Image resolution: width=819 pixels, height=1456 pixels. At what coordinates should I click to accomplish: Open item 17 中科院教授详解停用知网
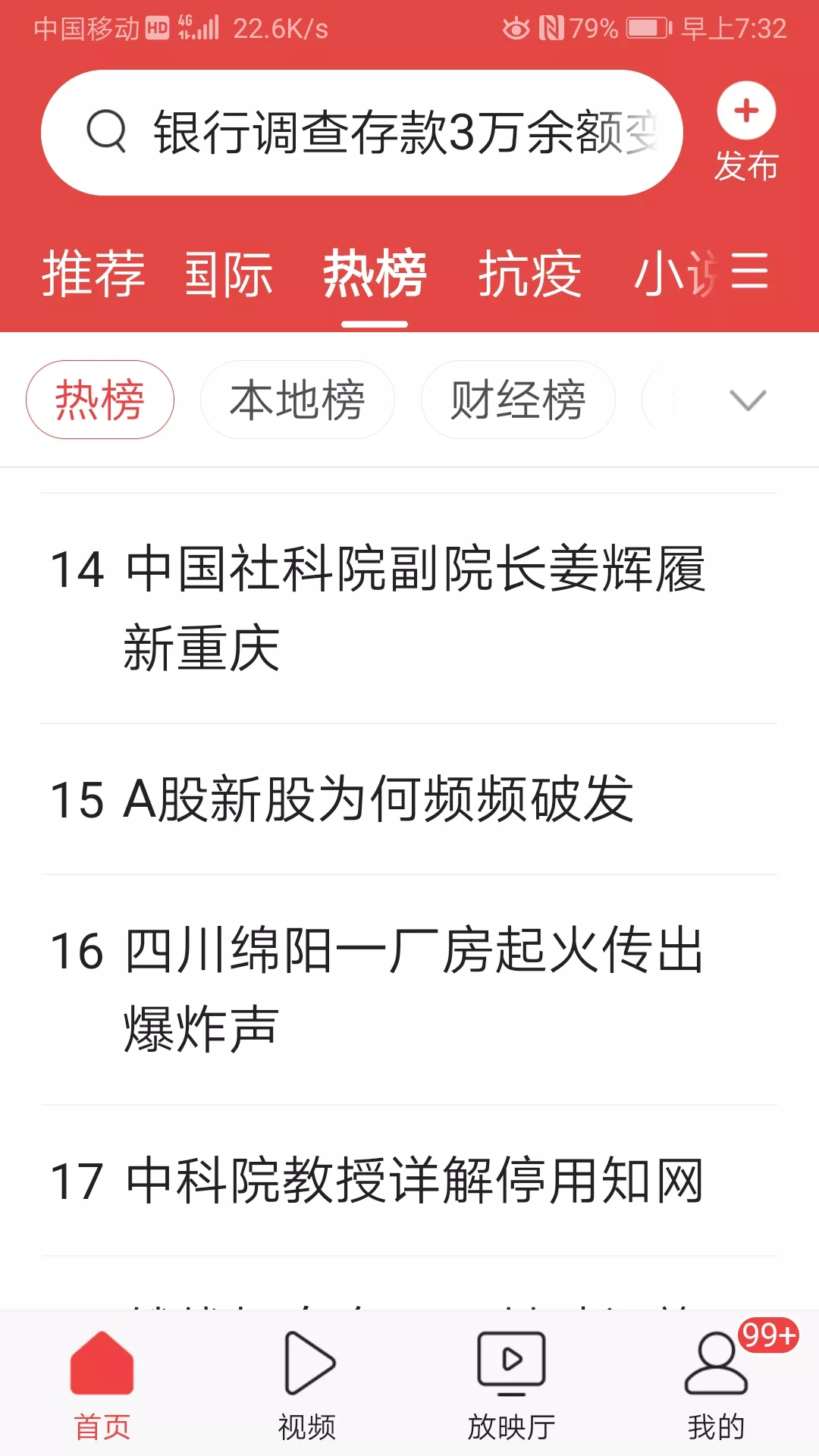point(409,1181)
